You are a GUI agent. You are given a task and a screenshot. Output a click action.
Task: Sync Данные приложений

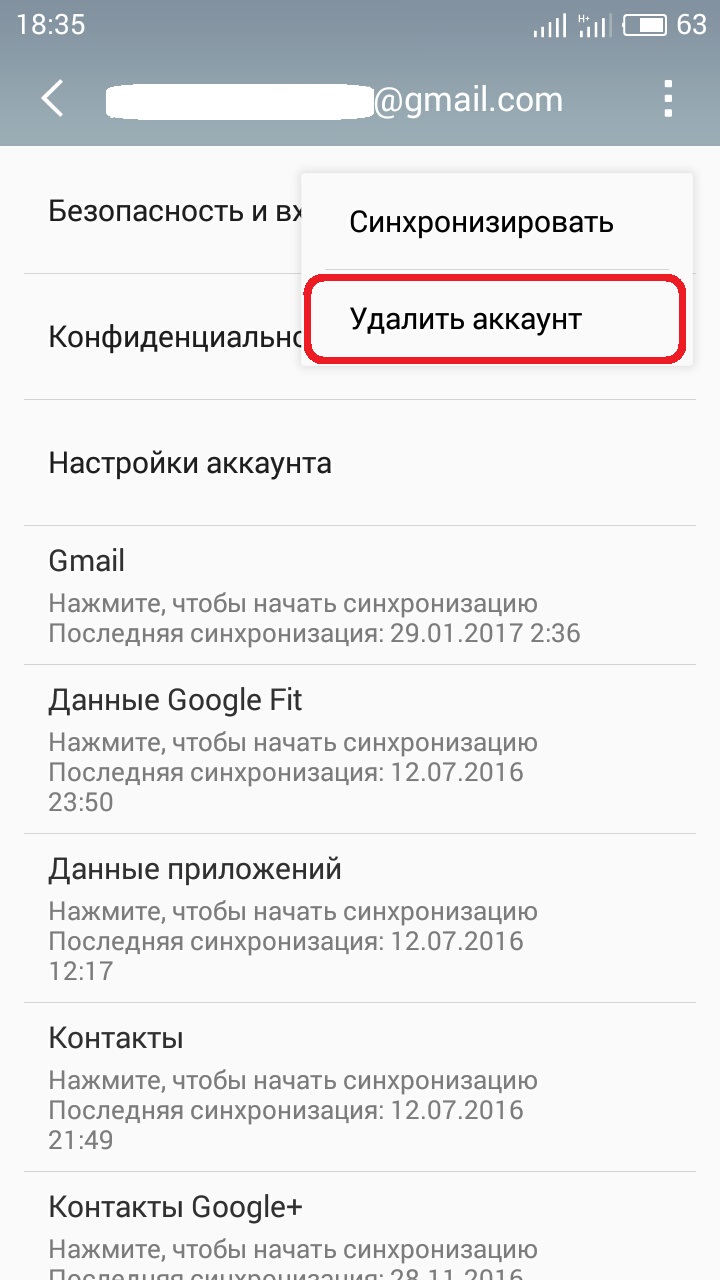click(x=360, y=918)
